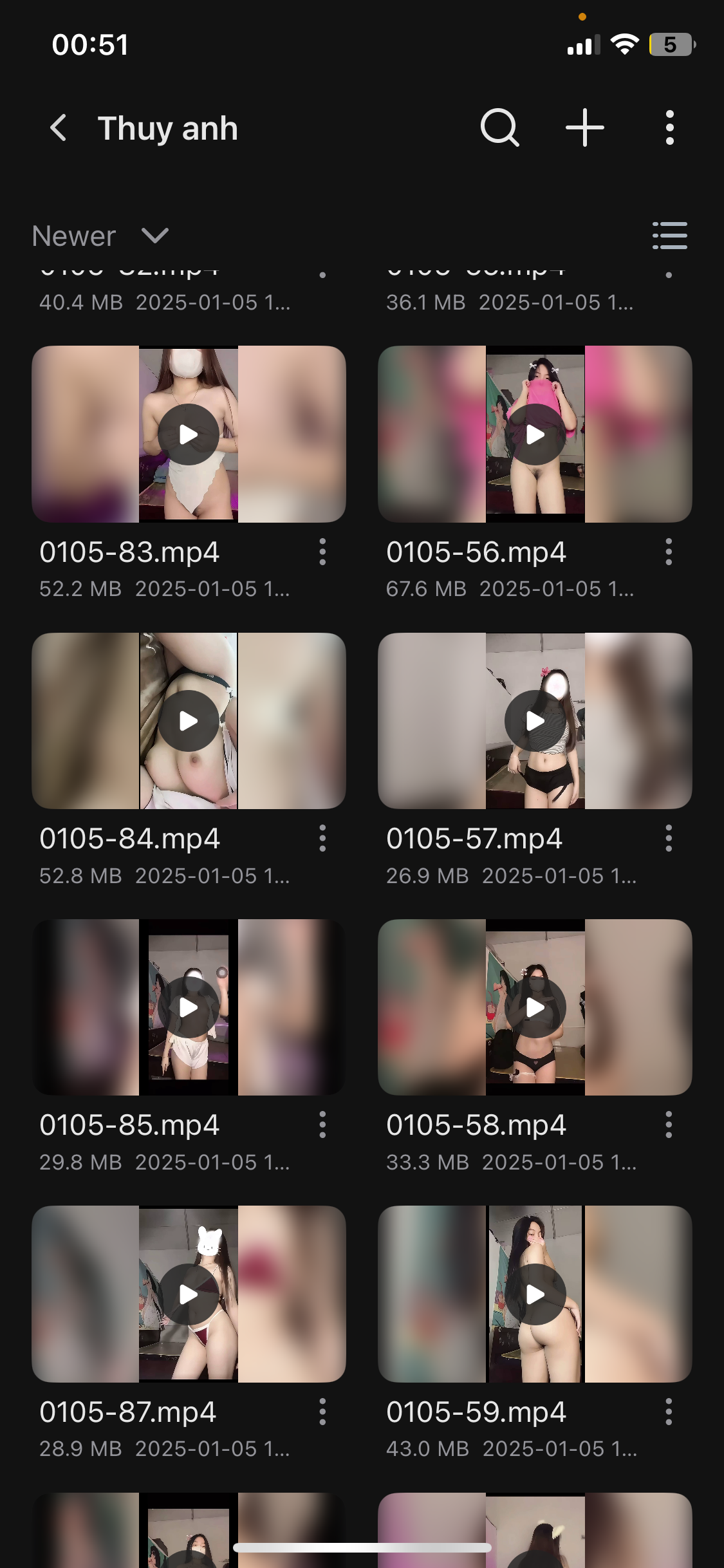Open the options menu for 0105-84.mp4
The width and height of the screenshot is (724, 1568).
coord(322,839)
